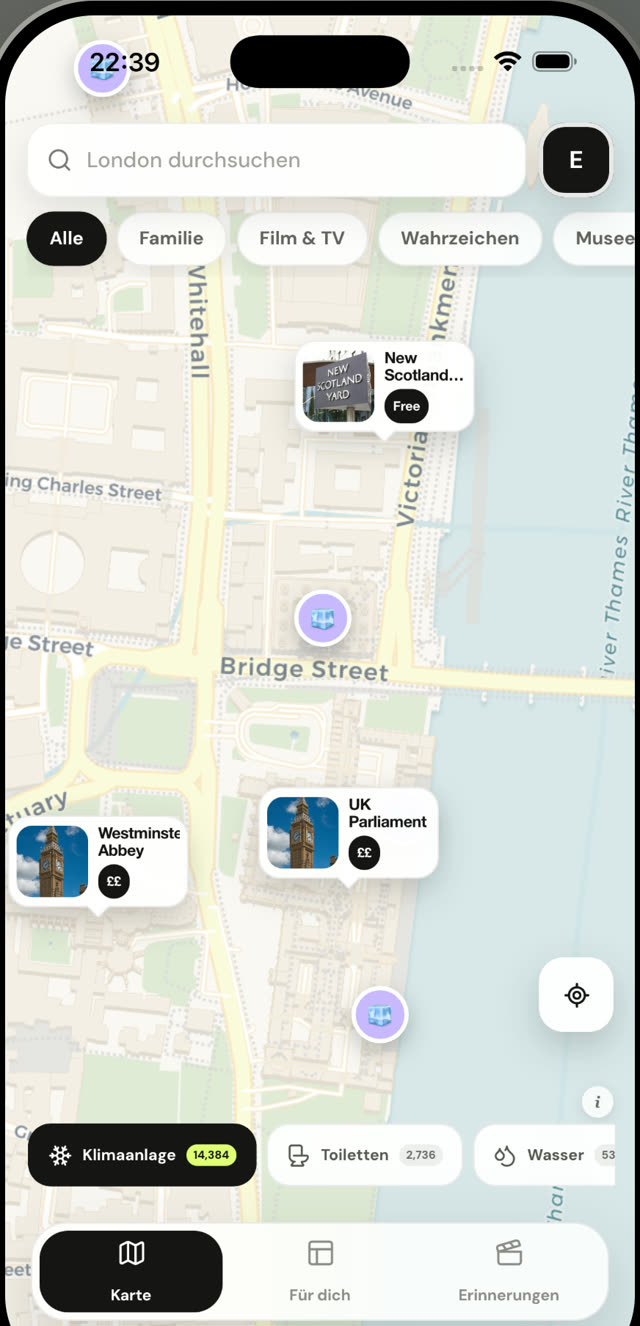The width and height of the screenshot is (640, 1326).
Task: Open the New Scotland Yard card
Action: 384,387
